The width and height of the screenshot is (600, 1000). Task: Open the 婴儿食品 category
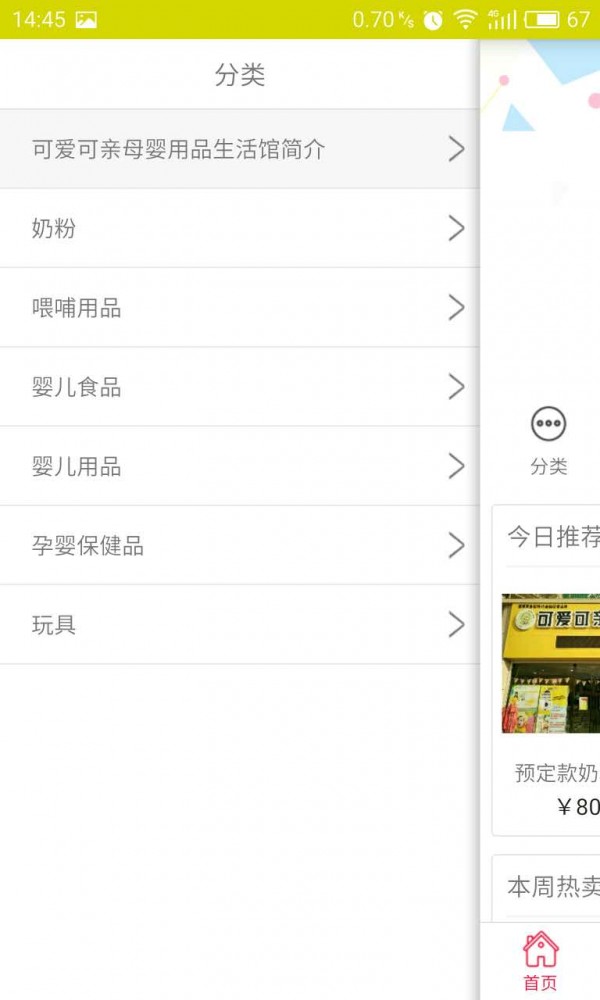coord(238,387)
